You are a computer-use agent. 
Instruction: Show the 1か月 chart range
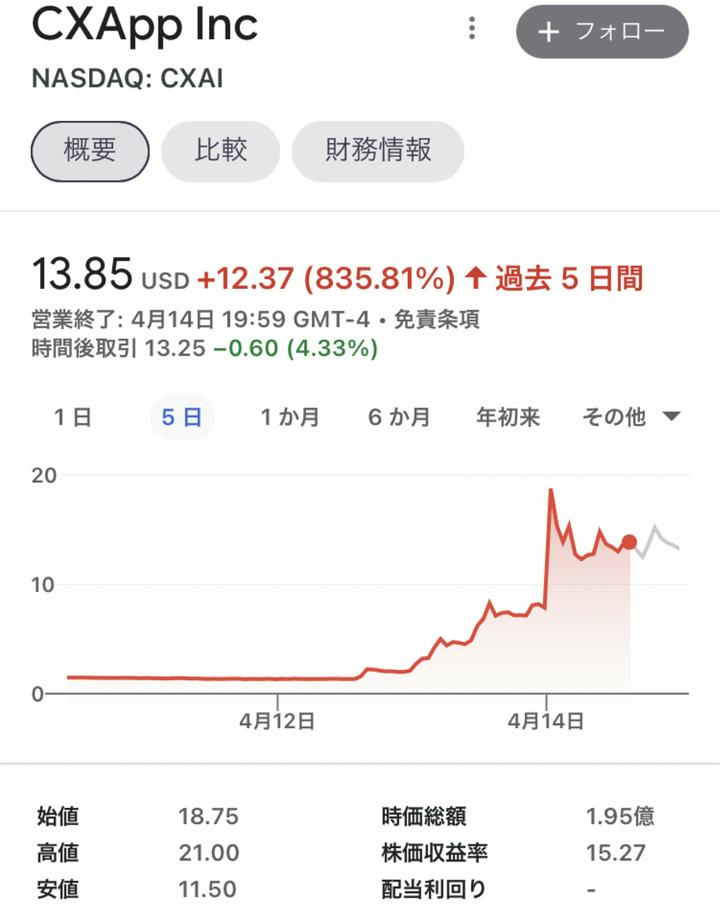pyautogui.click(x=290, y=417)
